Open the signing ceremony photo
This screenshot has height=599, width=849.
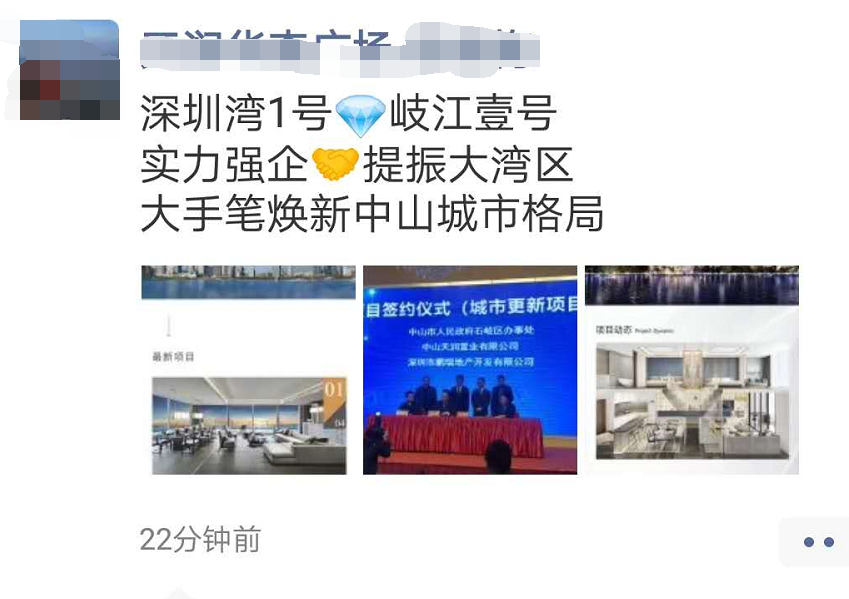(x=469, y=369)
